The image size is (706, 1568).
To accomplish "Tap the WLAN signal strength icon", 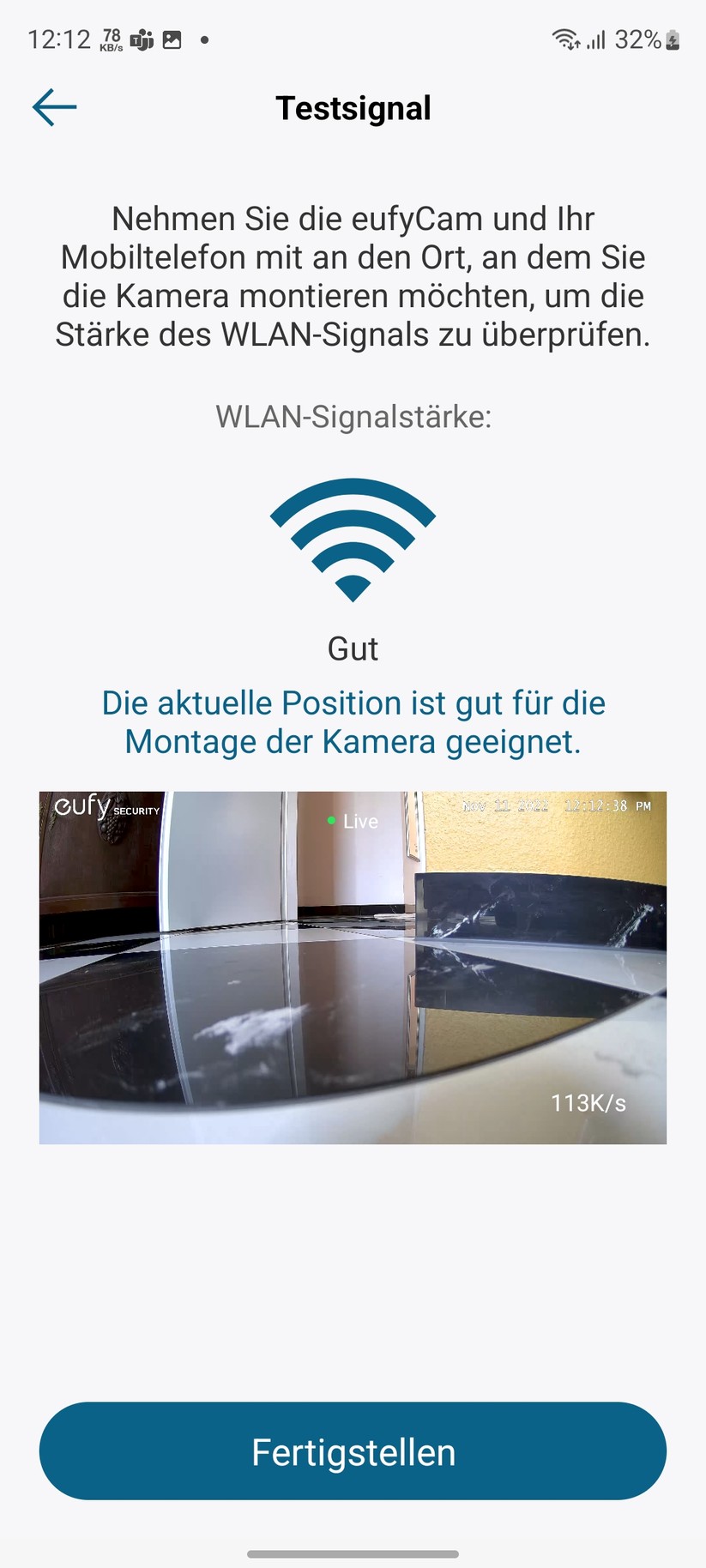I will click(353, 538).
